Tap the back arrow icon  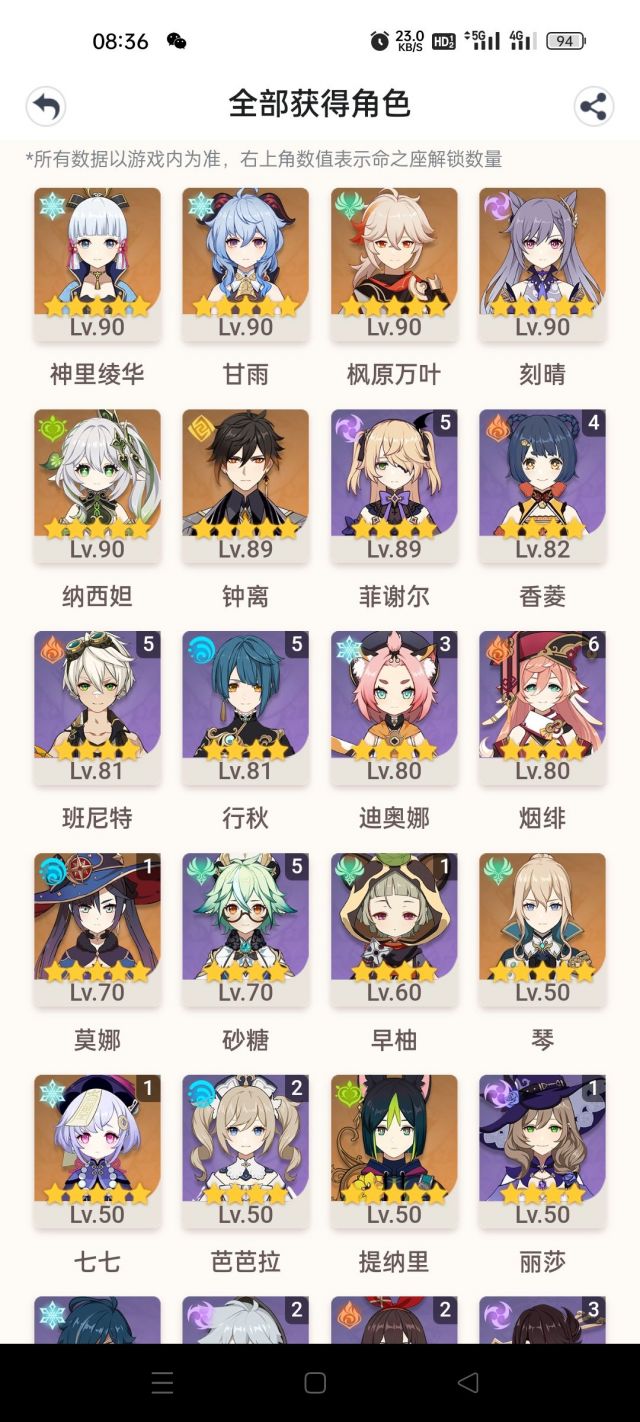tap(46, 106)
